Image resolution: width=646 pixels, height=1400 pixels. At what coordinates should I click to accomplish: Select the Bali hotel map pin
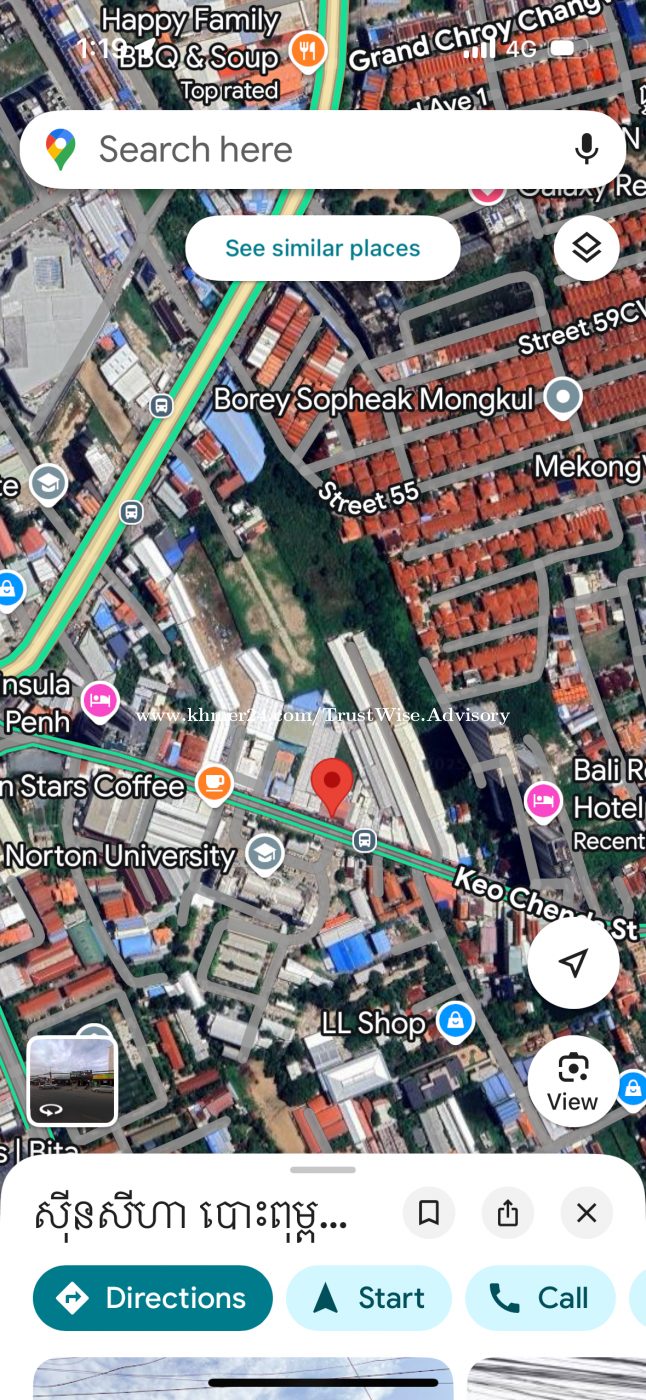pos(543,801)
